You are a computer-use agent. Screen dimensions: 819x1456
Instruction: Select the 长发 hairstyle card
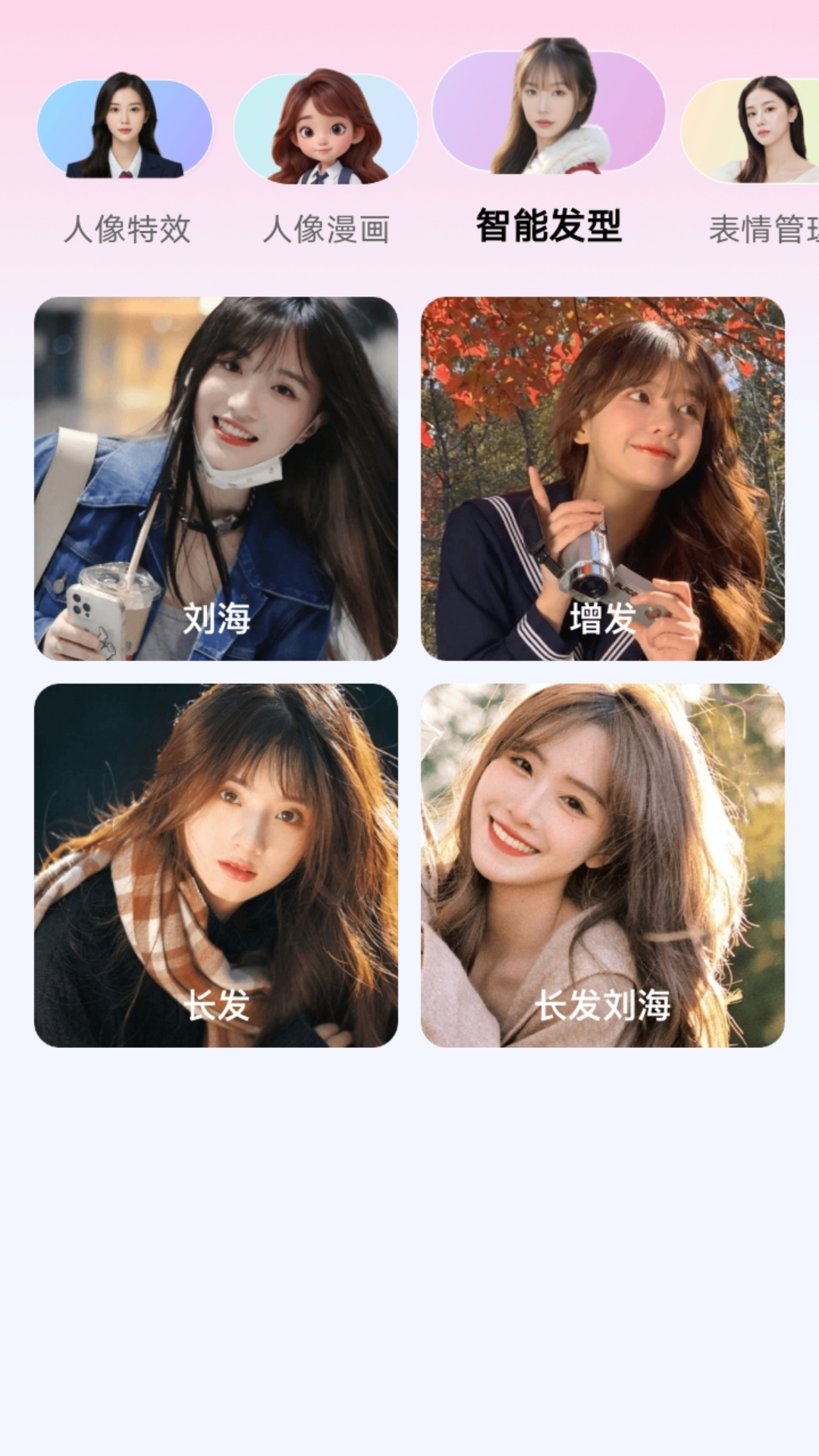click(x=216, y=865)
